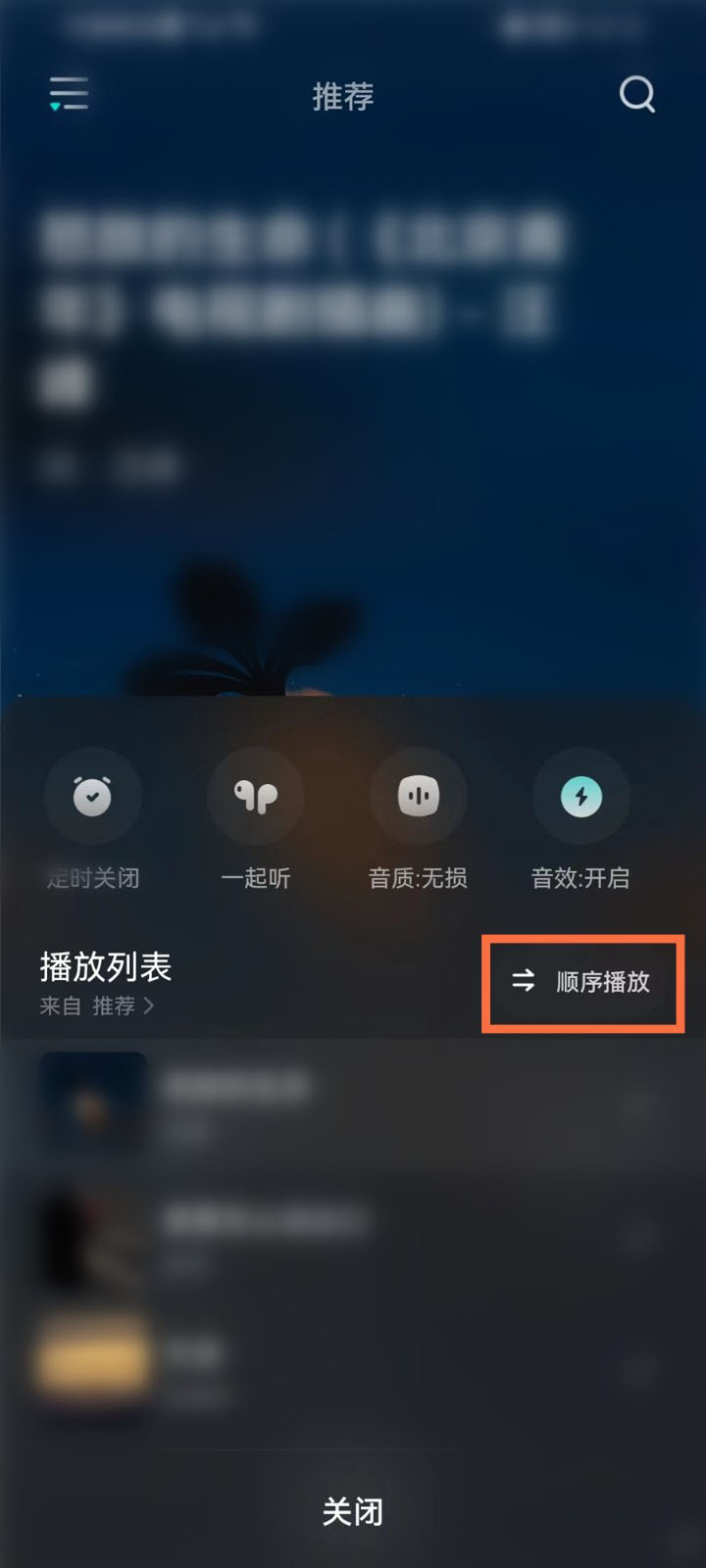
Task: Open the drawer menu icon
Action: coord(69,94)
